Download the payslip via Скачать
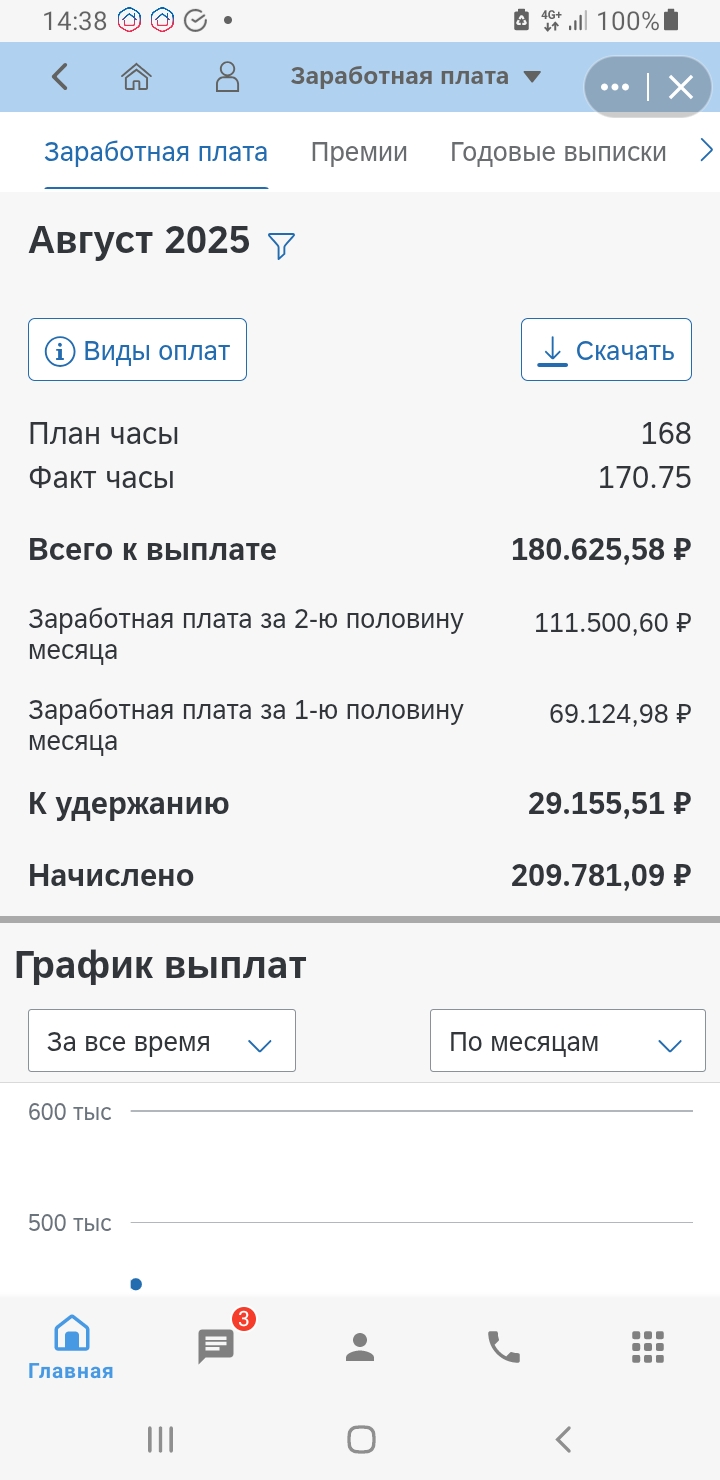 606,351
